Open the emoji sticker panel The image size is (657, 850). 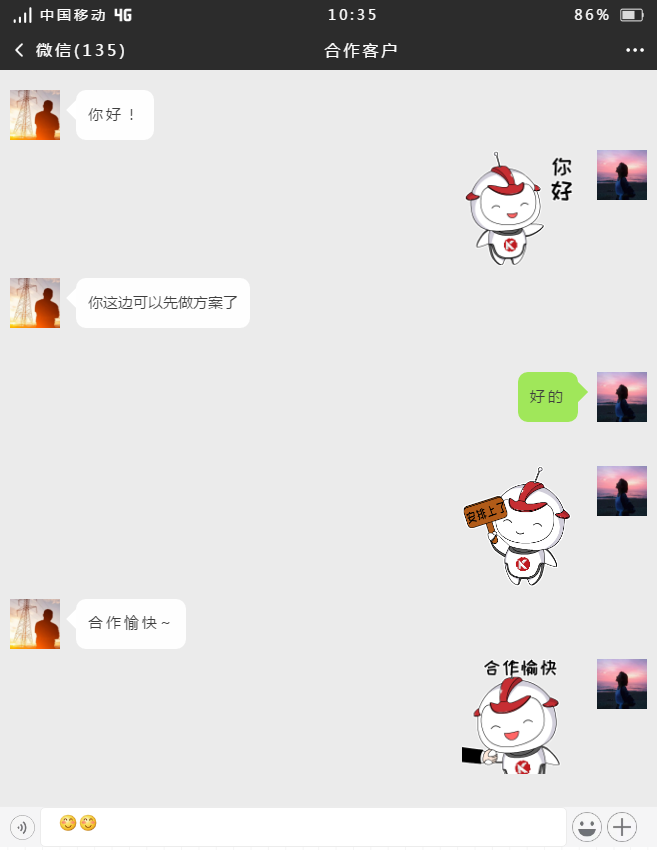click(x=587, y=827)
